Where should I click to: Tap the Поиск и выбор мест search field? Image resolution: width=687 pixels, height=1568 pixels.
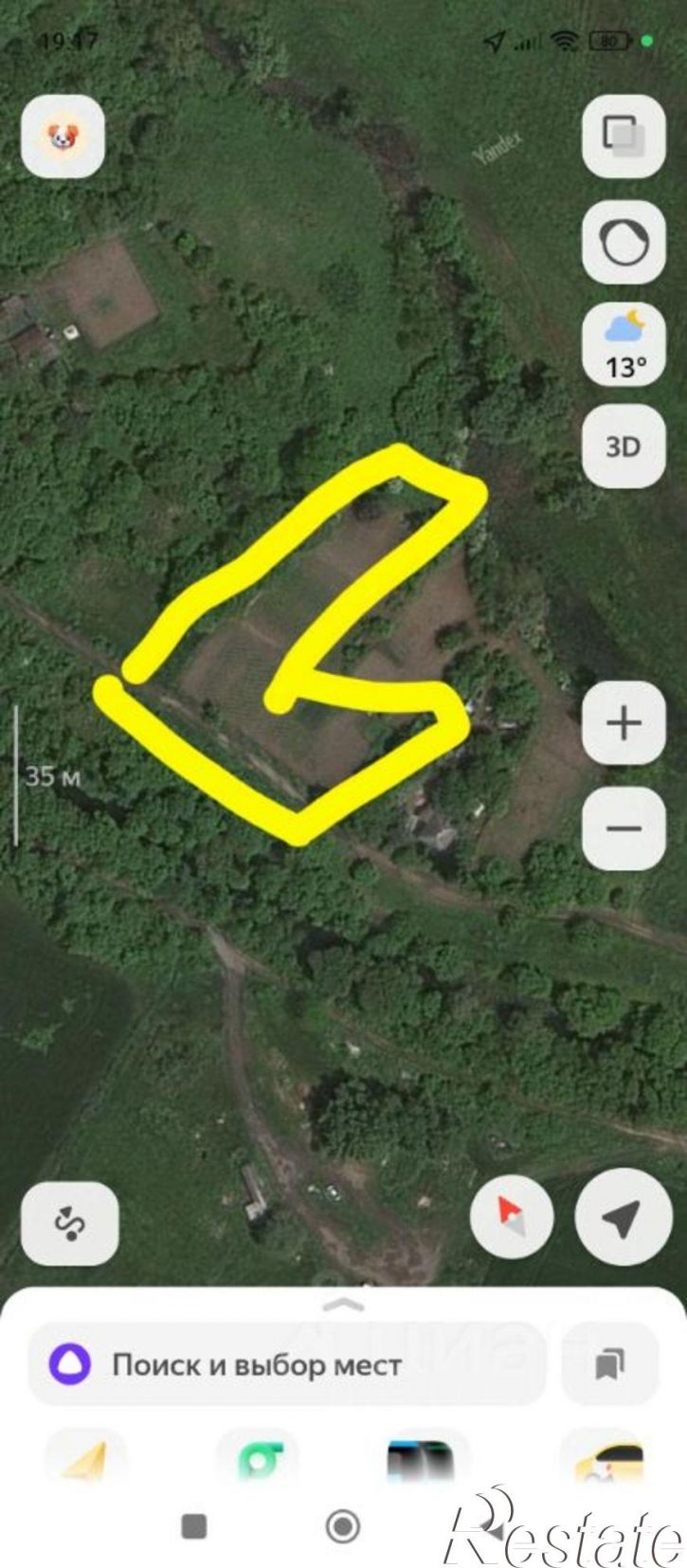pos(284,1365)
